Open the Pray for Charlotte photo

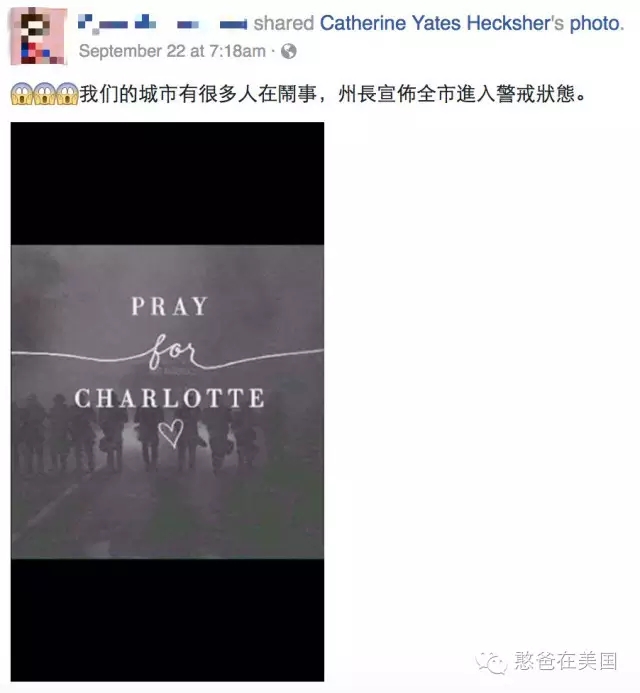tap(167, 400)
